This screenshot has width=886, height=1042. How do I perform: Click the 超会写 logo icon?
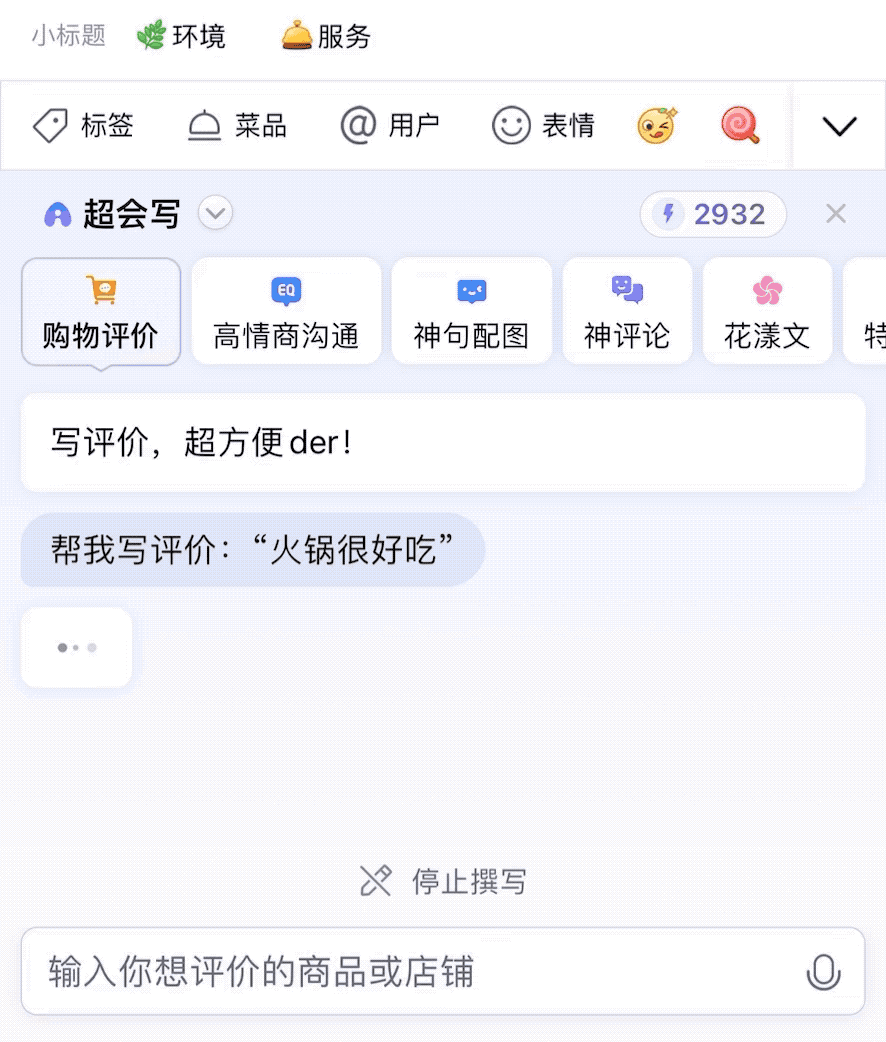59,213
